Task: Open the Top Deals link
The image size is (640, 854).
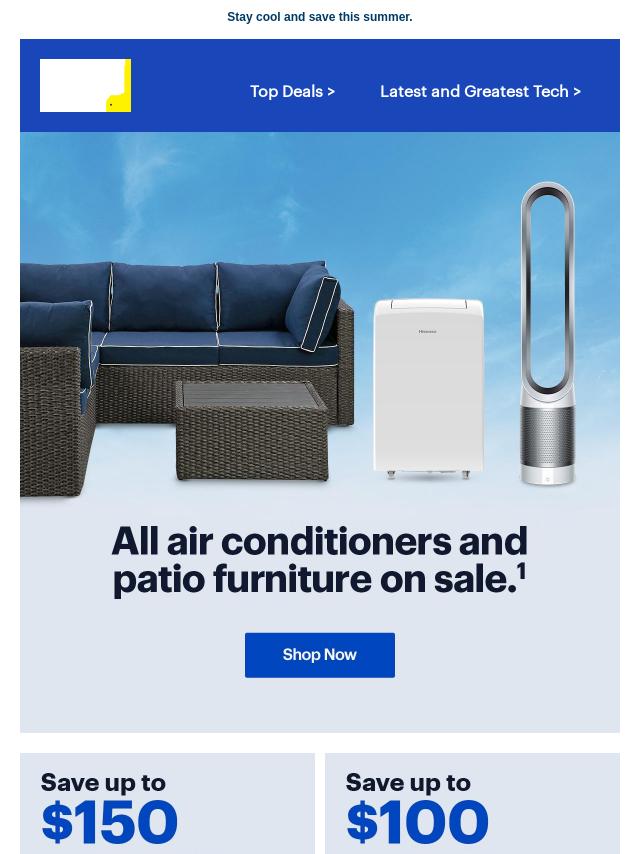Action: pyautogui.click(x=292, y=91)
